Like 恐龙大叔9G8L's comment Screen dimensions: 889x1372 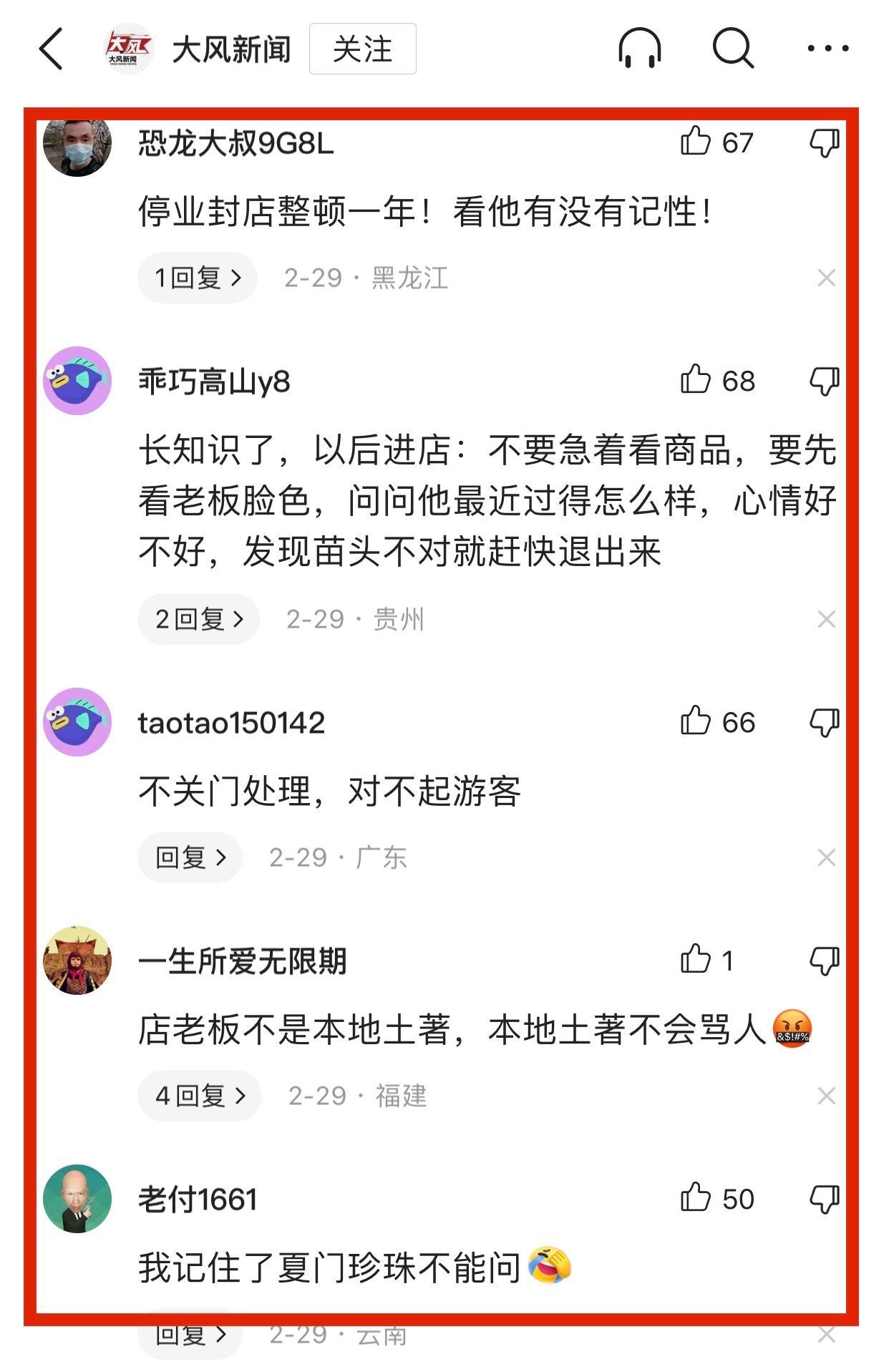tap(695, 141)
